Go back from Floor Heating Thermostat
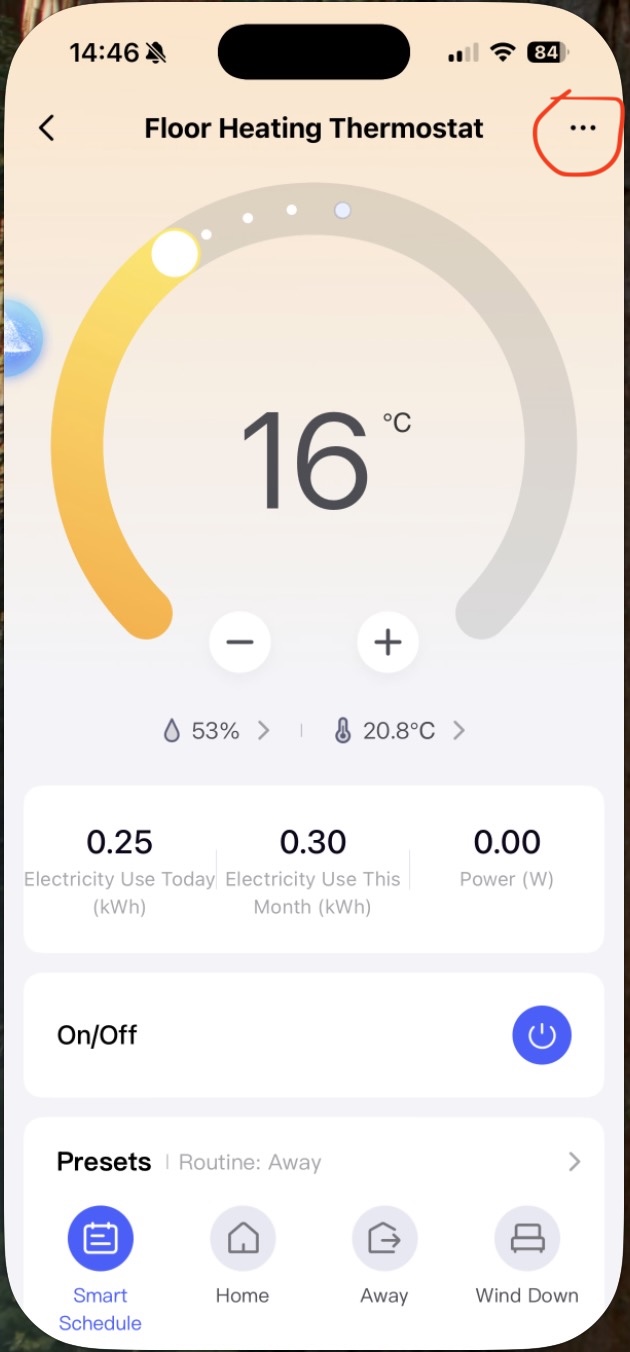 pos(46,128)
